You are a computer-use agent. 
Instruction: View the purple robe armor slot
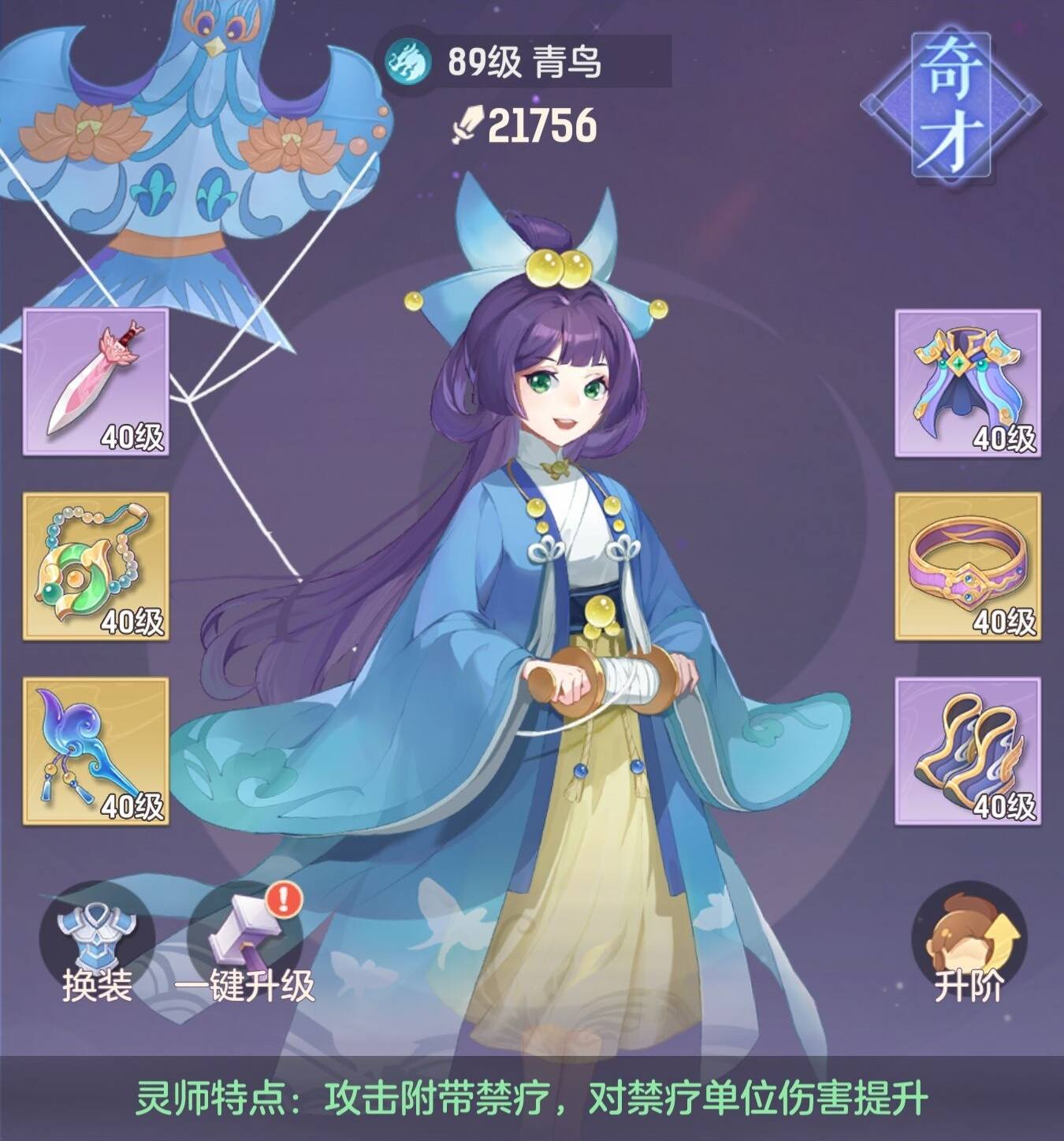click(x=968, y=382)
